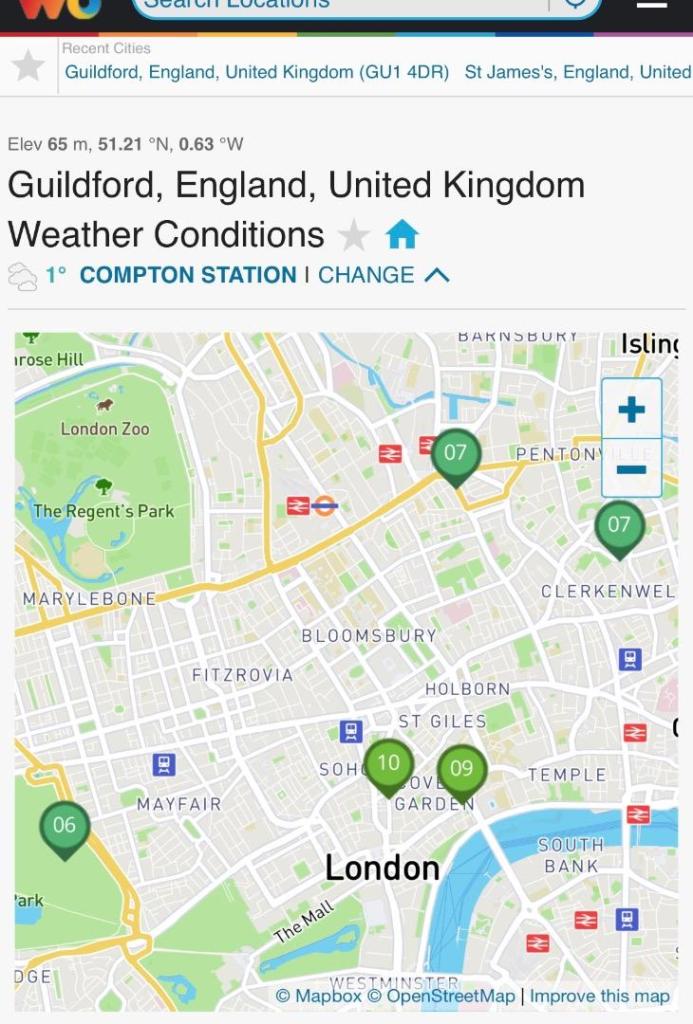Set Guildford as home location
The height and width of the screenshot is (1024, 693).
click(x=402, y=236)
